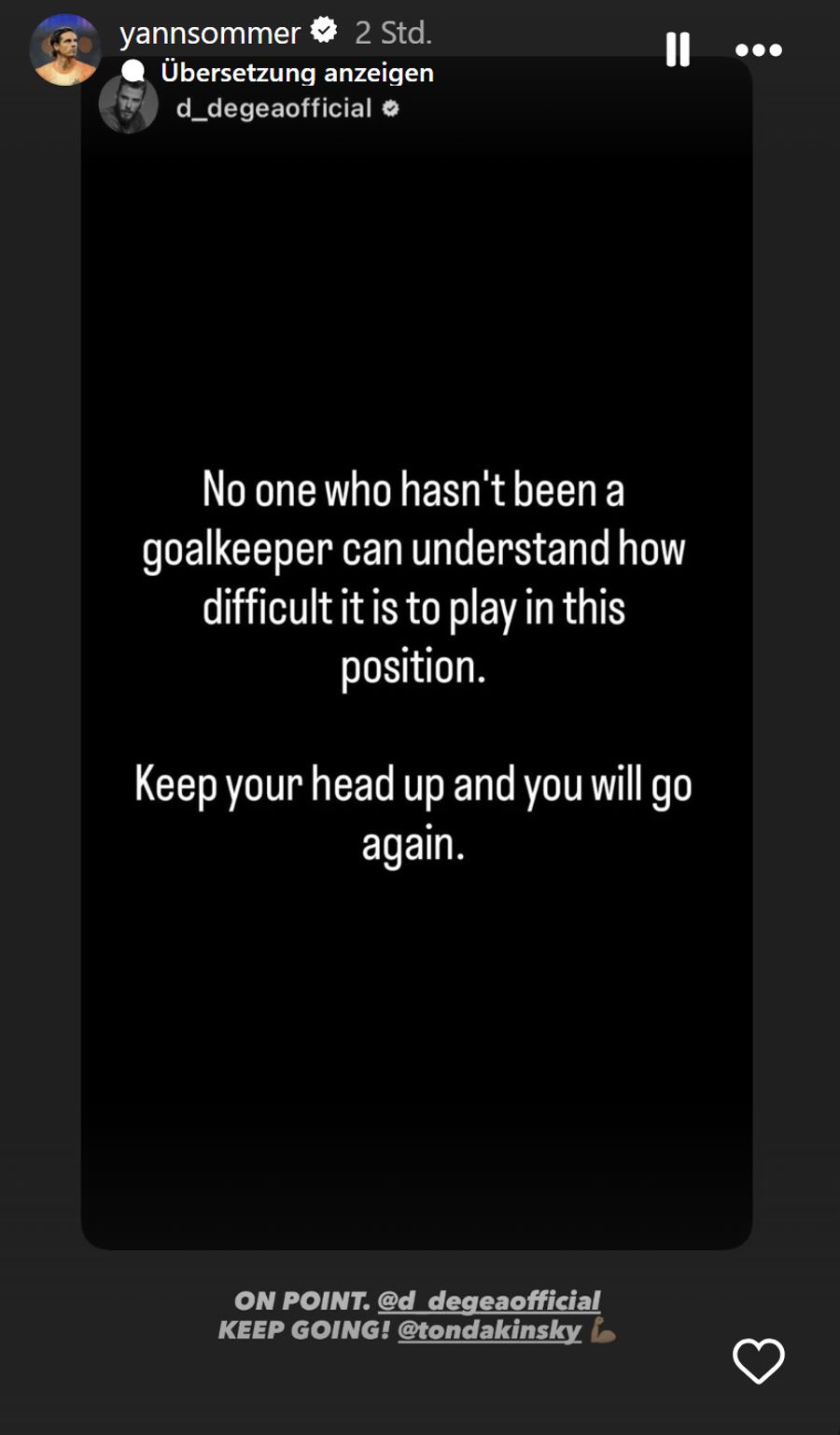840x1435 pixels.
Task: Click yannsommer's circular profile picture
Action: (x=63, y=49)
